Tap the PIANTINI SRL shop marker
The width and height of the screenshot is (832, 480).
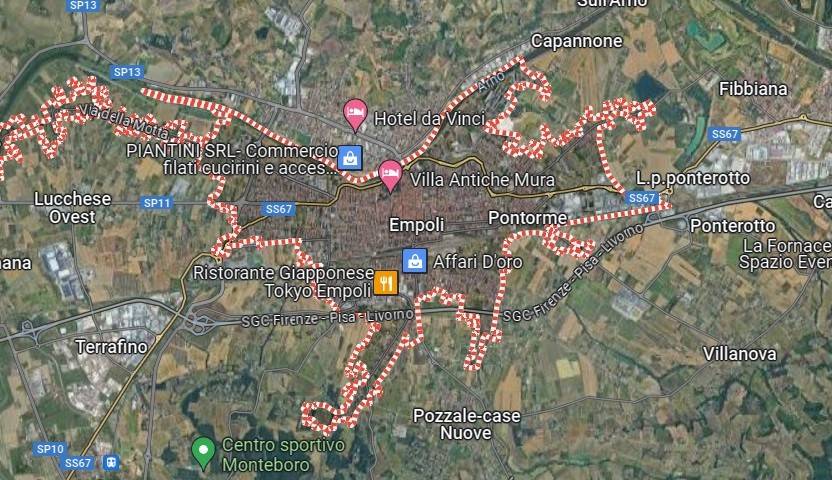click(x=350, y=157)
